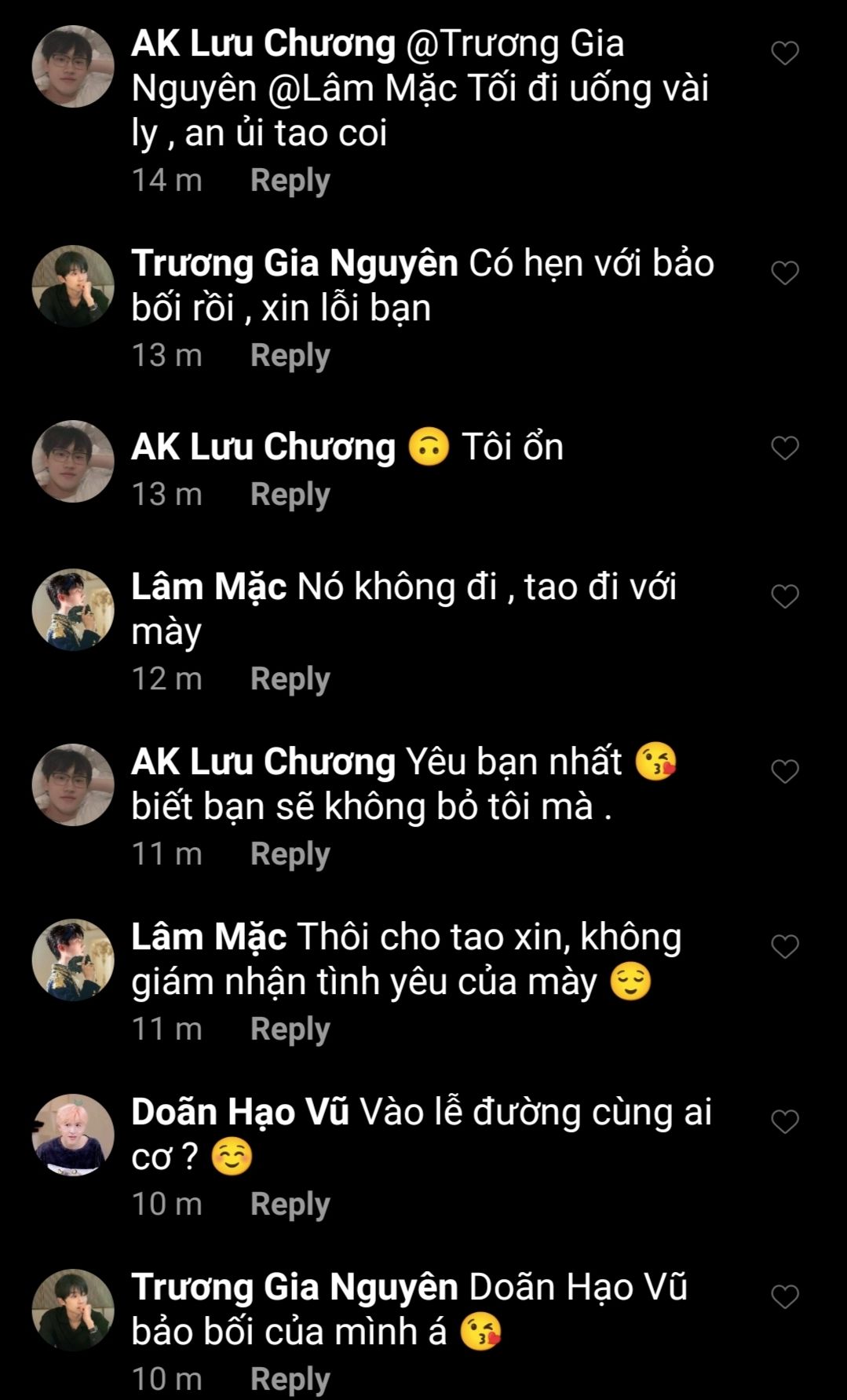Like Lâm Mặc's "Nó không đi" comment
This screenshot has height=1400, width=847.
785,597
